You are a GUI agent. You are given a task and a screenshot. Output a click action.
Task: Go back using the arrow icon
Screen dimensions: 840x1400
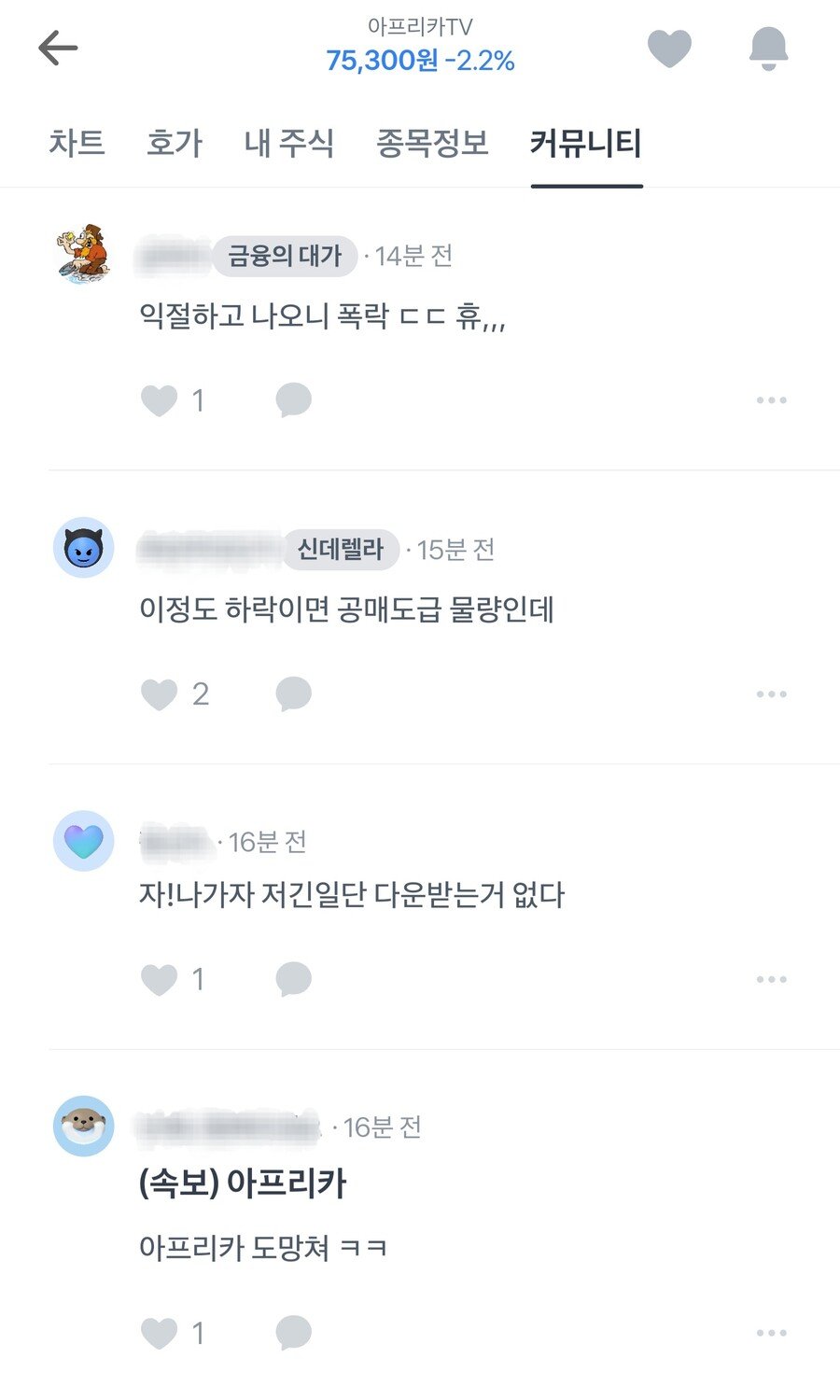pos(57,49)
